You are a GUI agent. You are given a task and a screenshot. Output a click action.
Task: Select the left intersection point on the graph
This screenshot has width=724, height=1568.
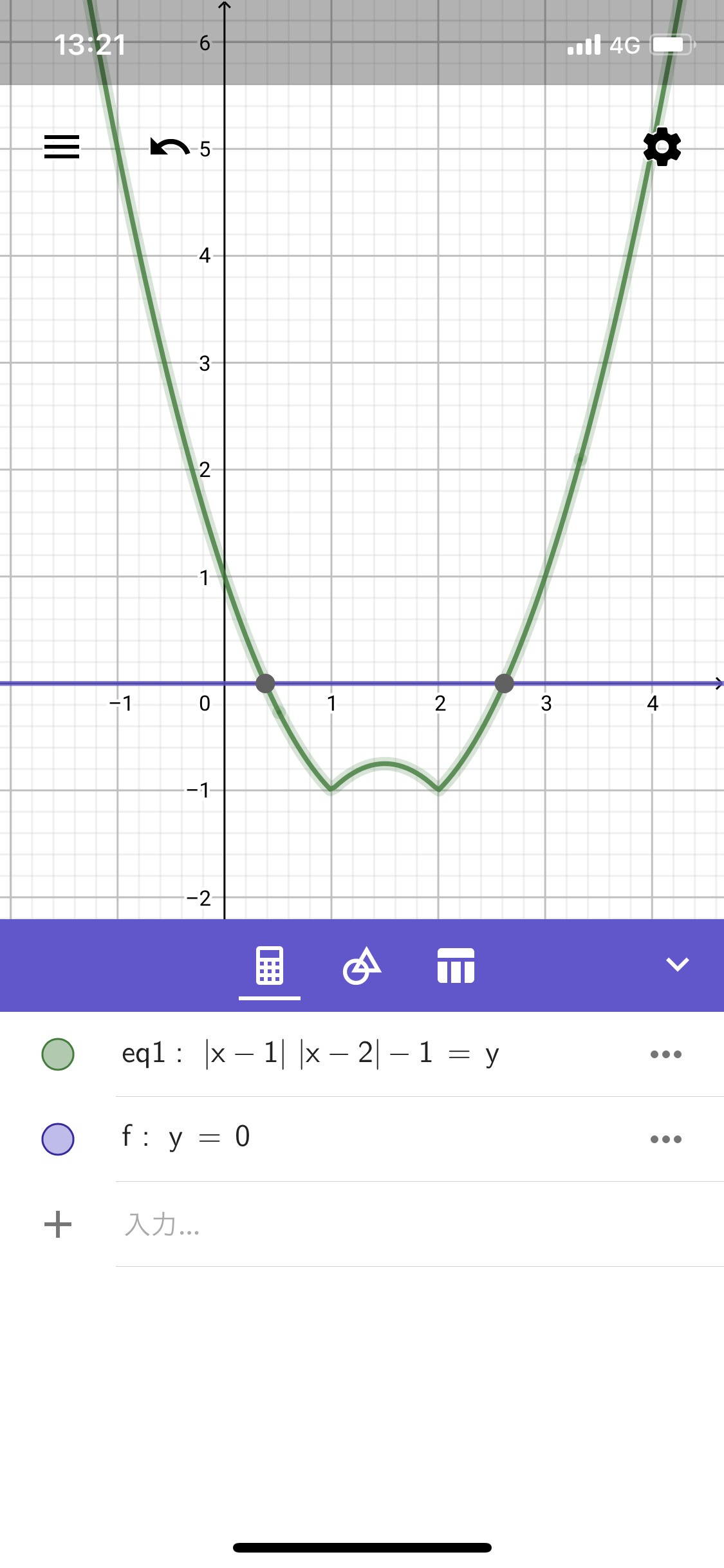265,684
